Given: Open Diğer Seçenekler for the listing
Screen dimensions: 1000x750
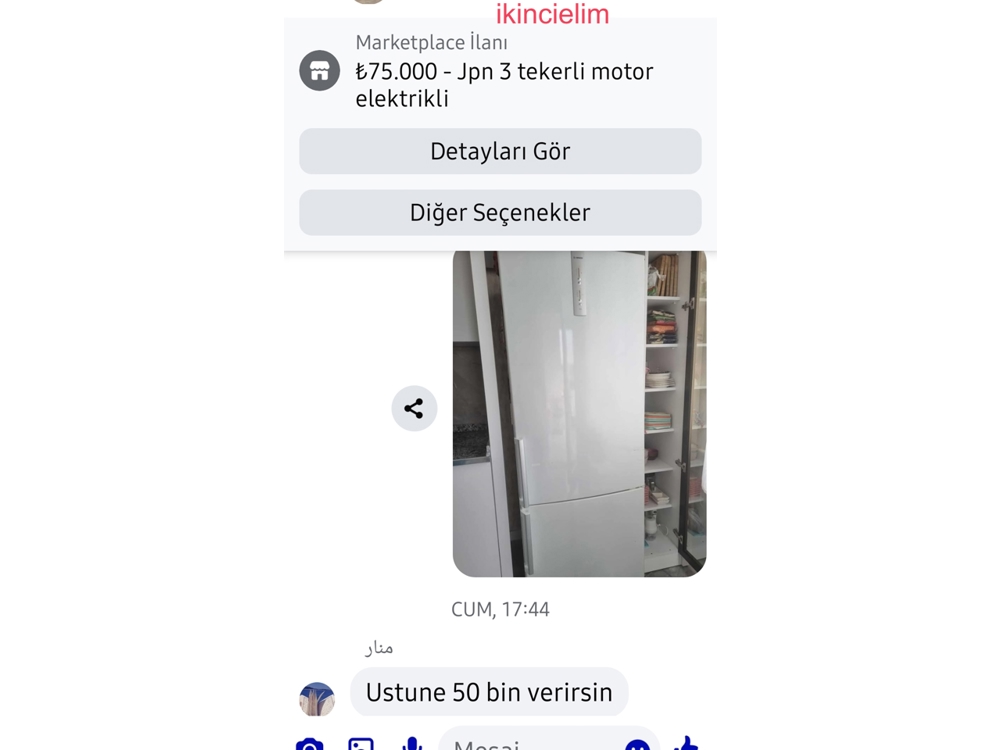Looking at the screenshot, I should (x=500, y=213).
